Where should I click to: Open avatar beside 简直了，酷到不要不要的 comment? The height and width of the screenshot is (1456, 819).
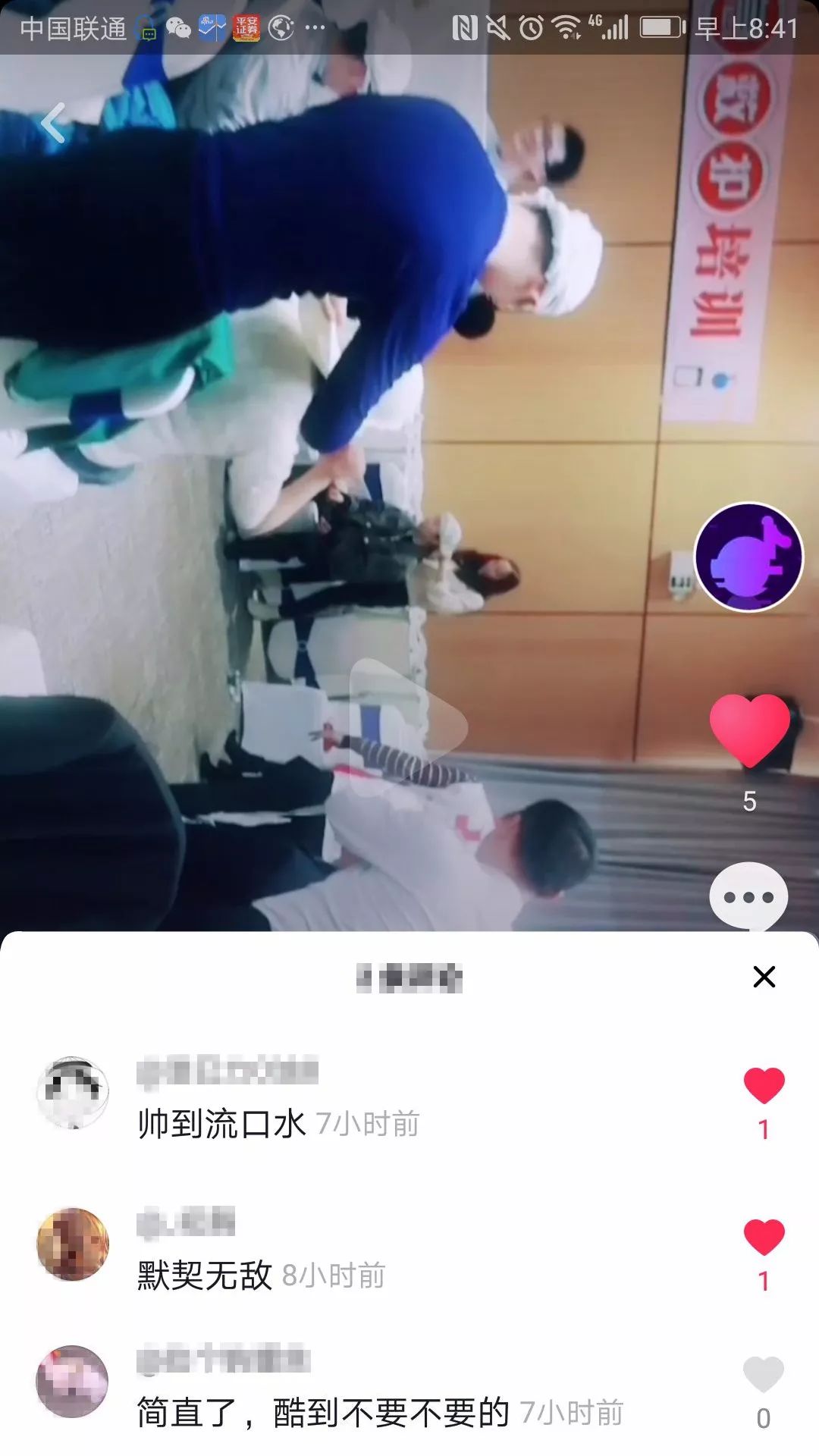point(73,1382)
